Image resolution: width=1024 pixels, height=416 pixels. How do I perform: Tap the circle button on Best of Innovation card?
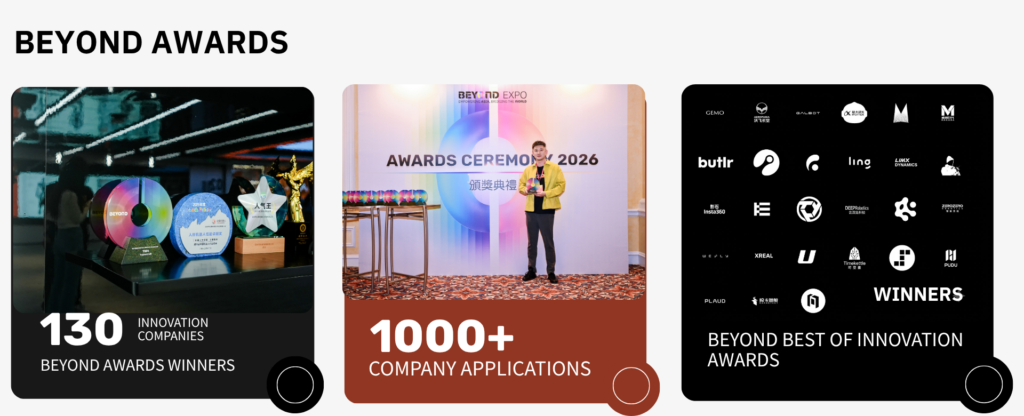(984, 384)
